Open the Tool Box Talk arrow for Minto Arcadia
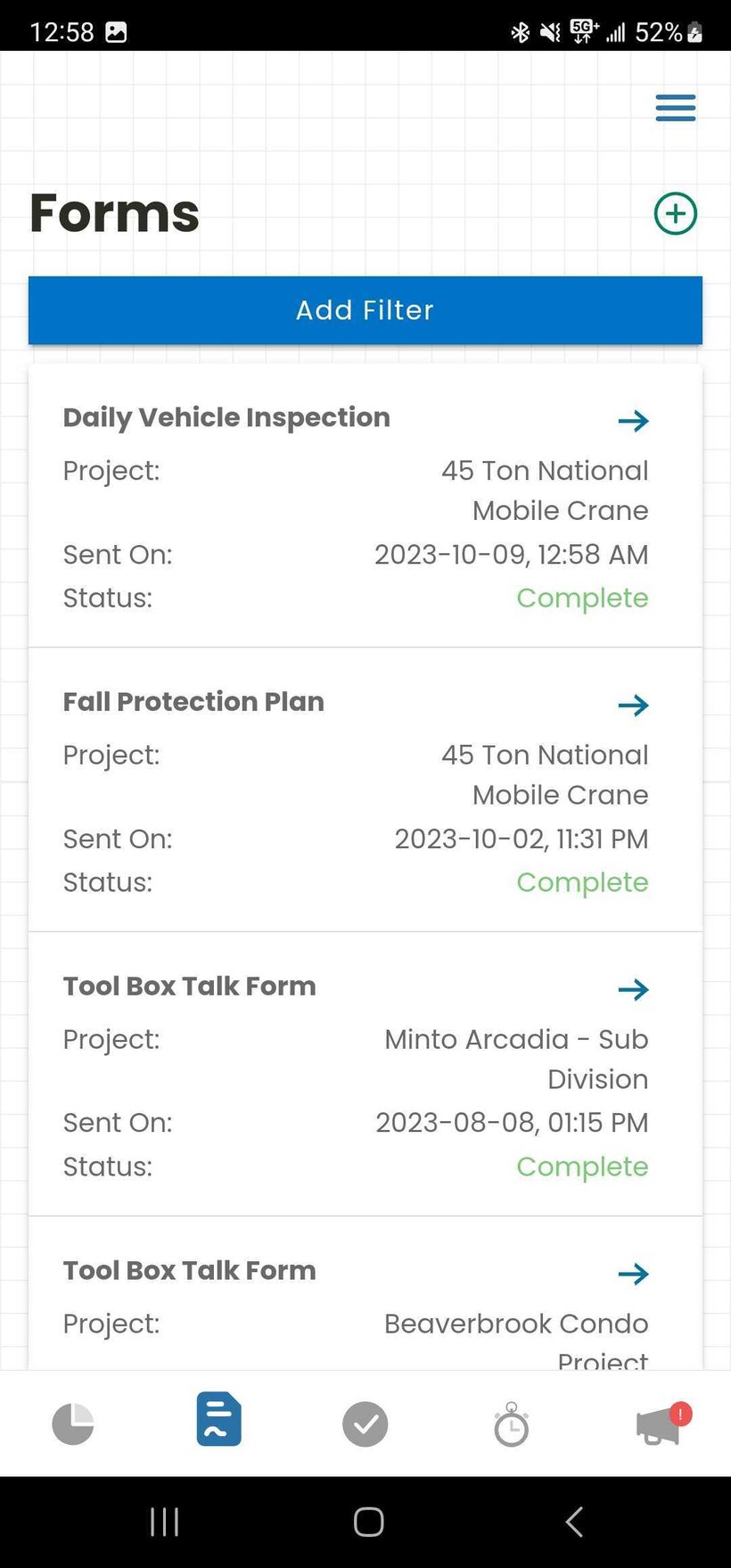Screen dimensions: 731x1568 click(x=633, y=988)
